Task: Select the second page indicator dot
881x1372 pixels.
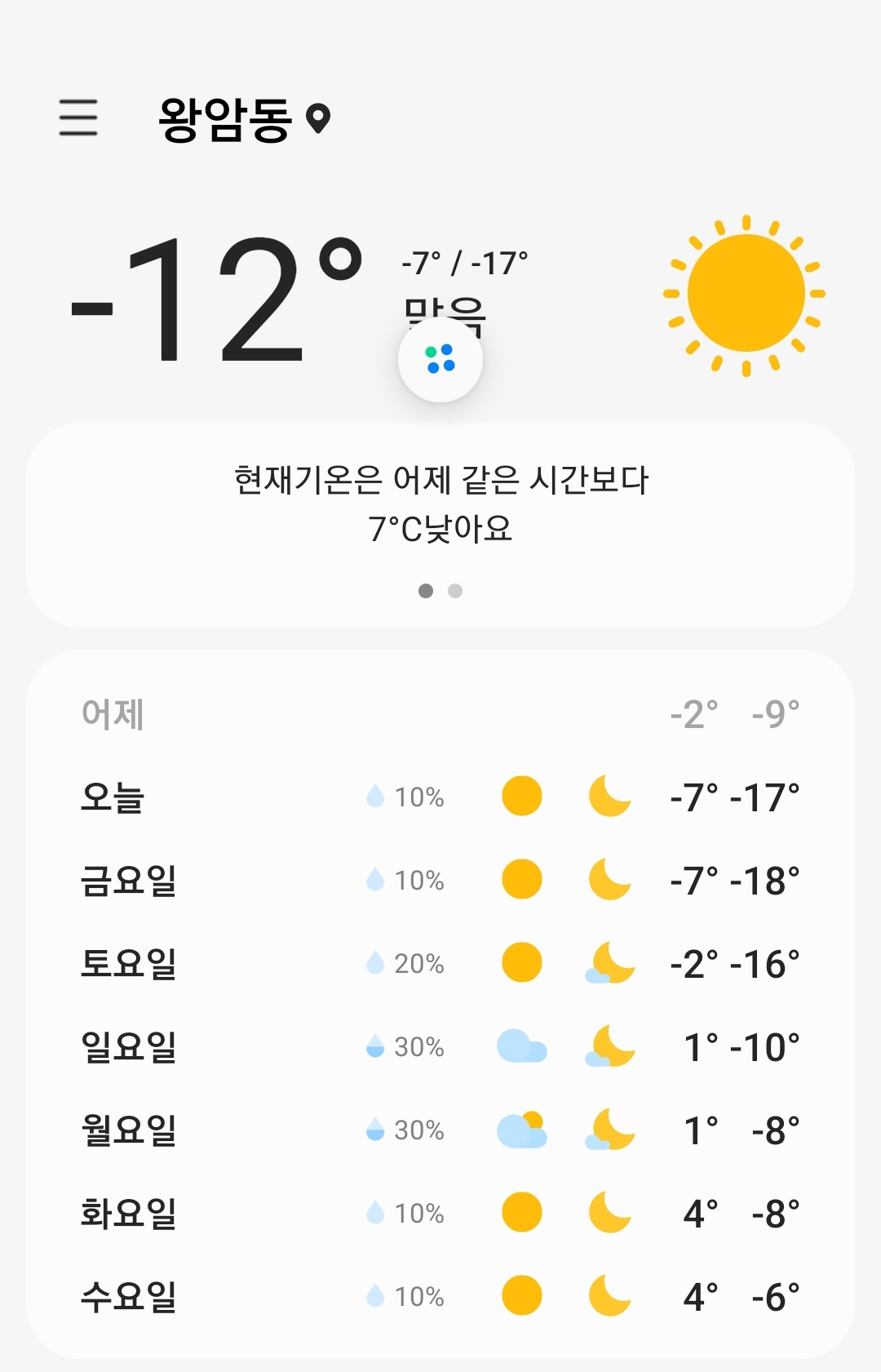Action: (x=455, y=591)
